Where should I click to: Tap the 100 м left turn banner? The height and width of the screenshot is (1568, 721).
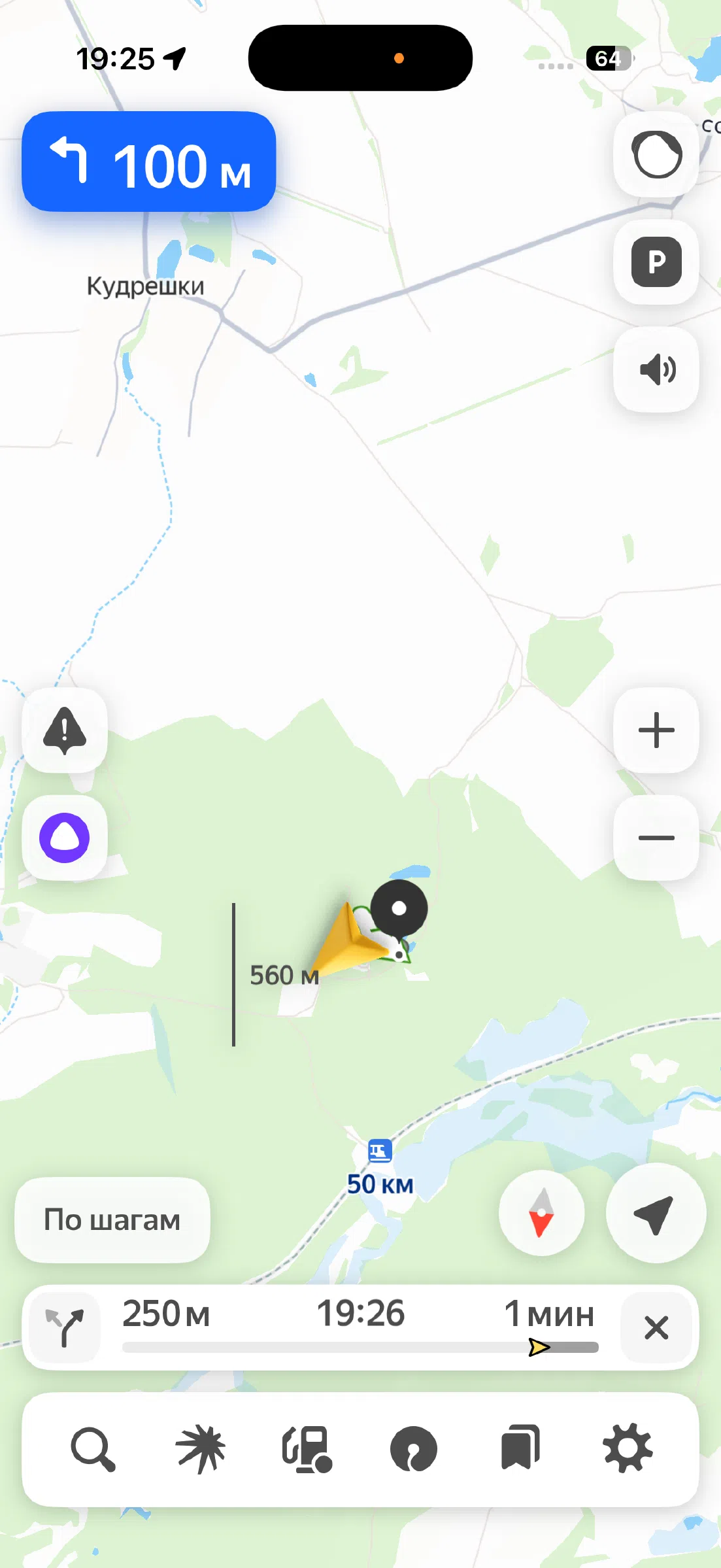point(149,162)
